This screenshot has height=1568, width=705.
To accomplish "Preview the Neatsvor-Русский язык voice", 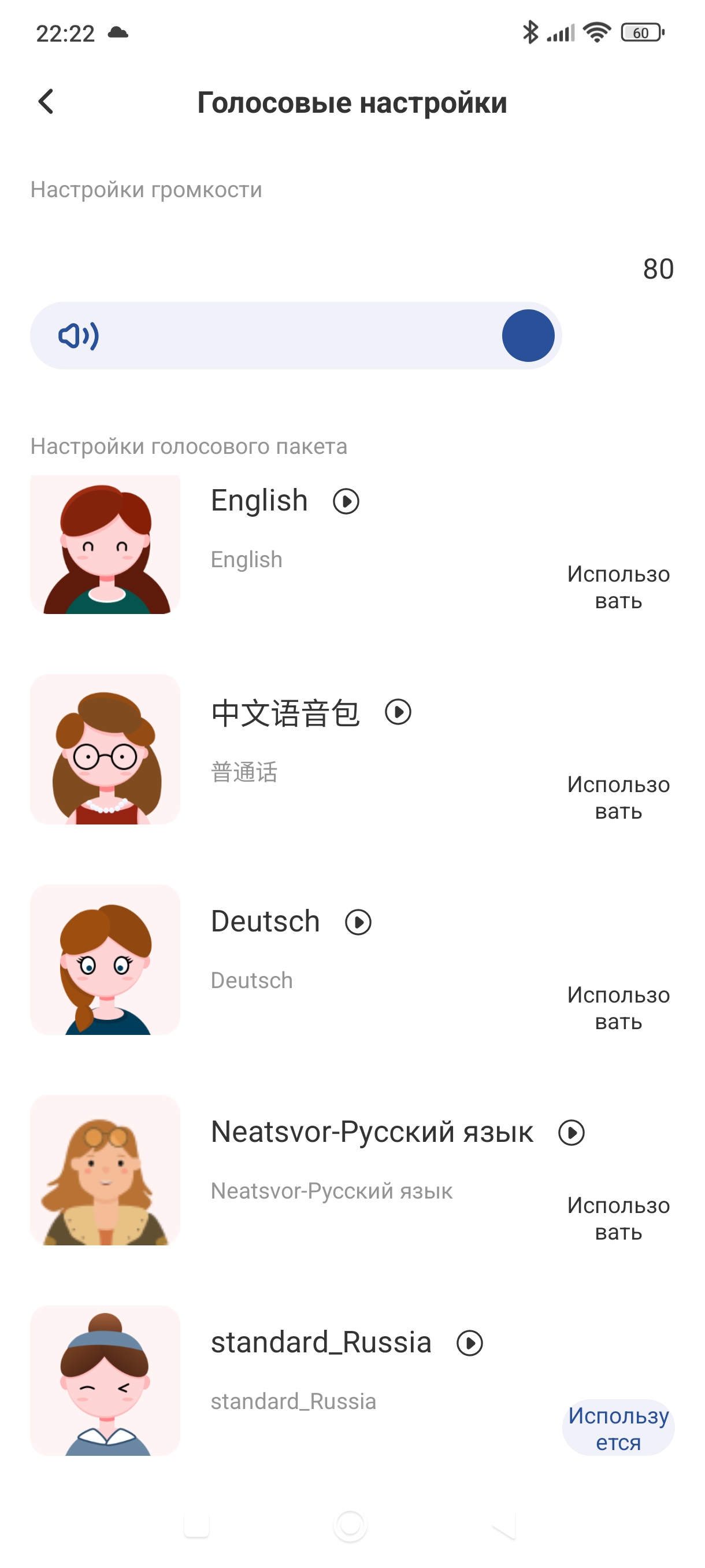I will (571, 1133).
